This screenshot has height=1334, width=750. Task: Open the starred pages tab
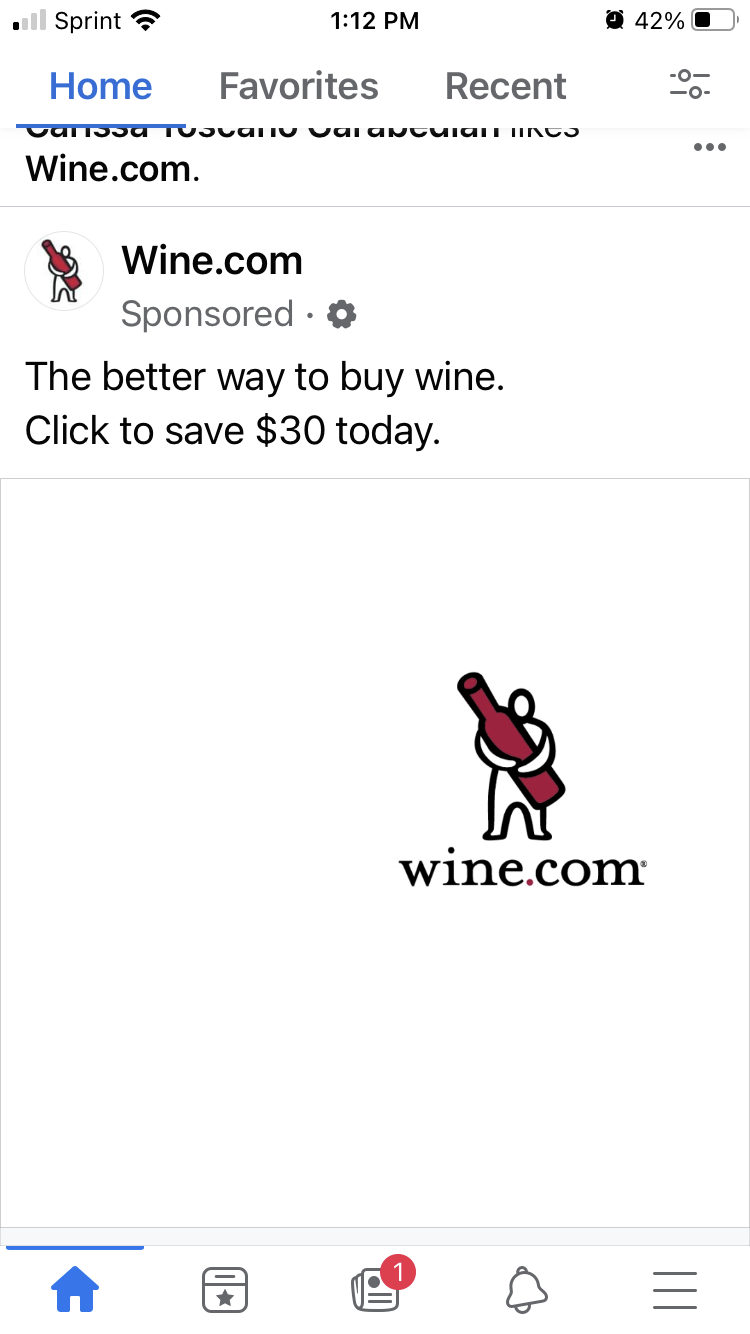(225, 1289)
